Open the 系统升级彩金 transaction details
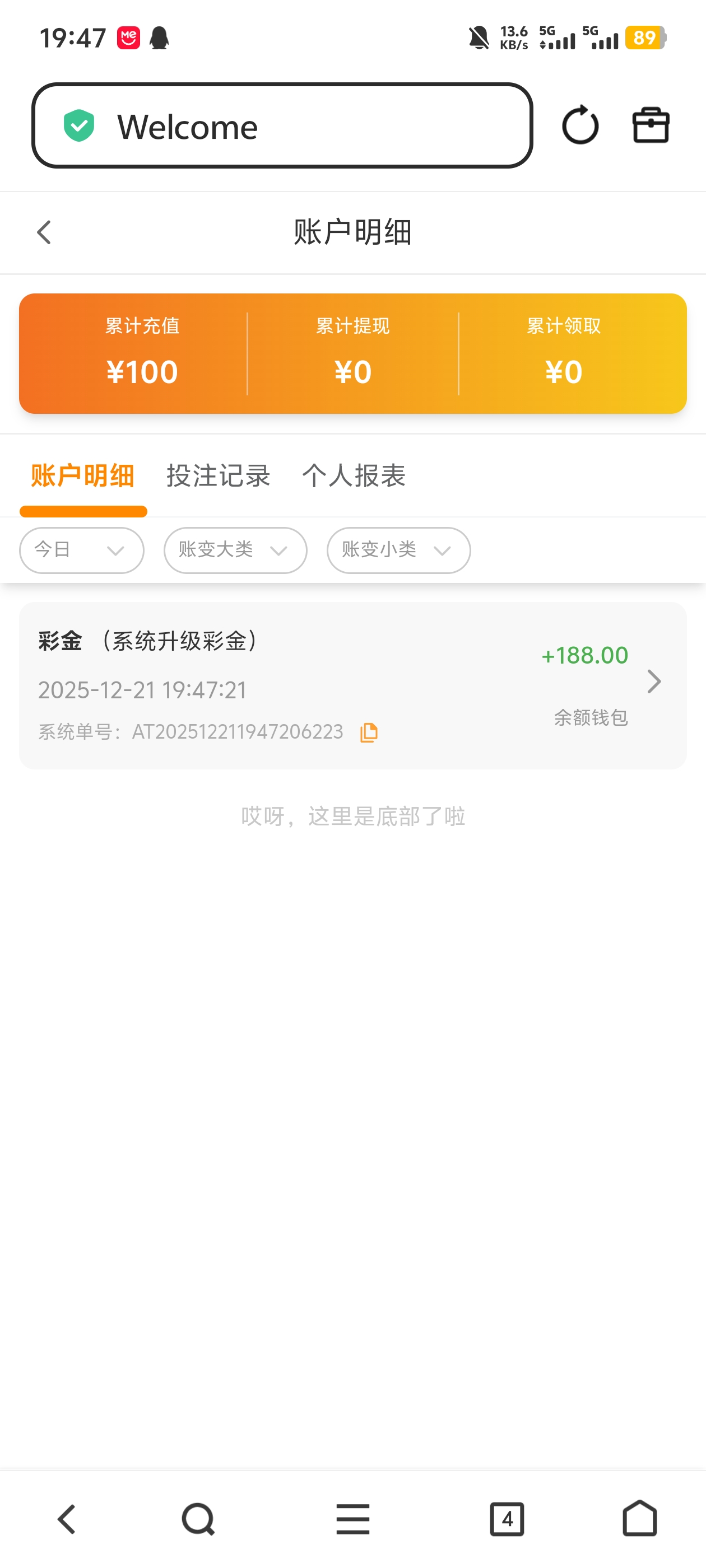706x1568 pixels. (x=654, y=682)
